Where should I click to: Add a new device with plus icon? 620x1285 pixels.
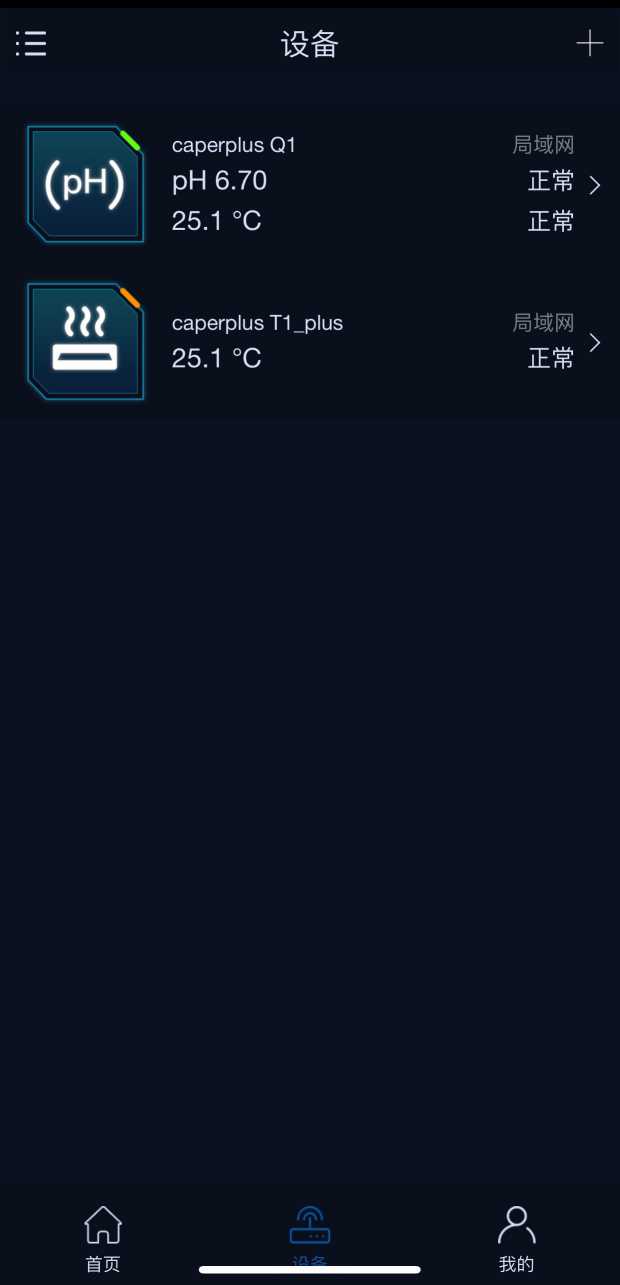point(589,44)
